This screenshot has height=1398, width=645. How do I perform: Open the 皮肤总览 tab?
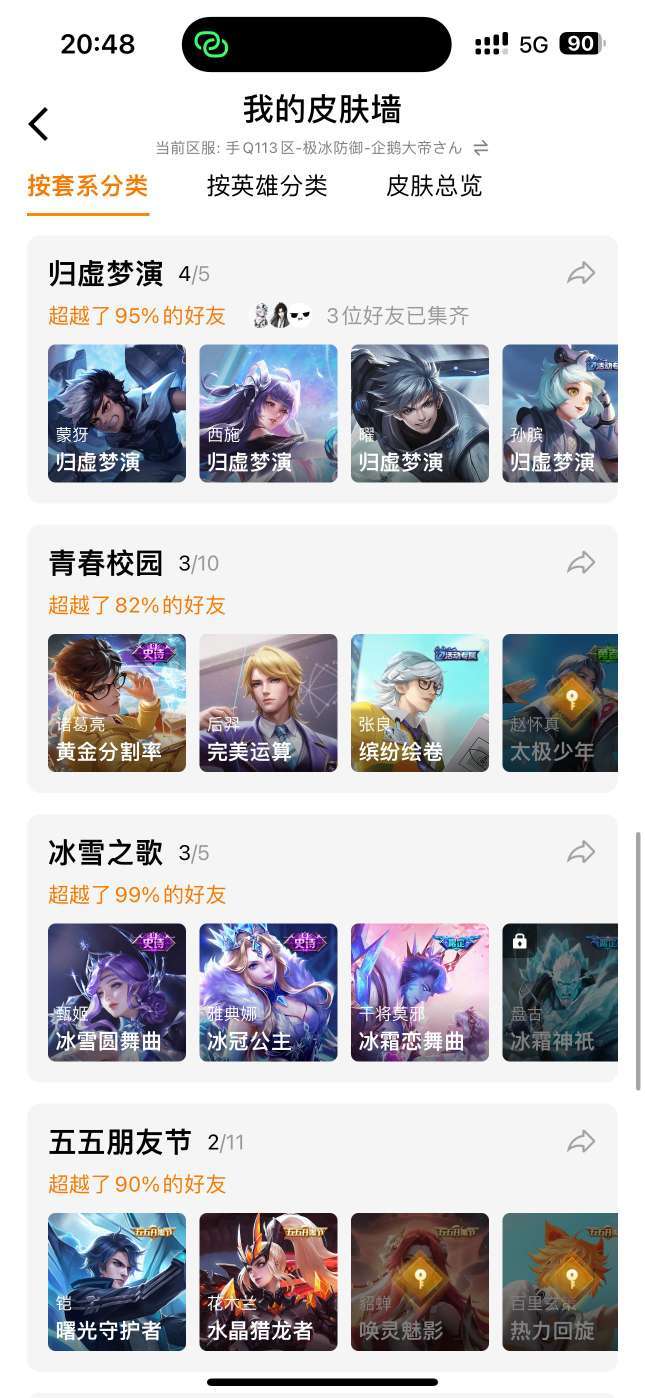pyautogui.click(x=434, y=186)
